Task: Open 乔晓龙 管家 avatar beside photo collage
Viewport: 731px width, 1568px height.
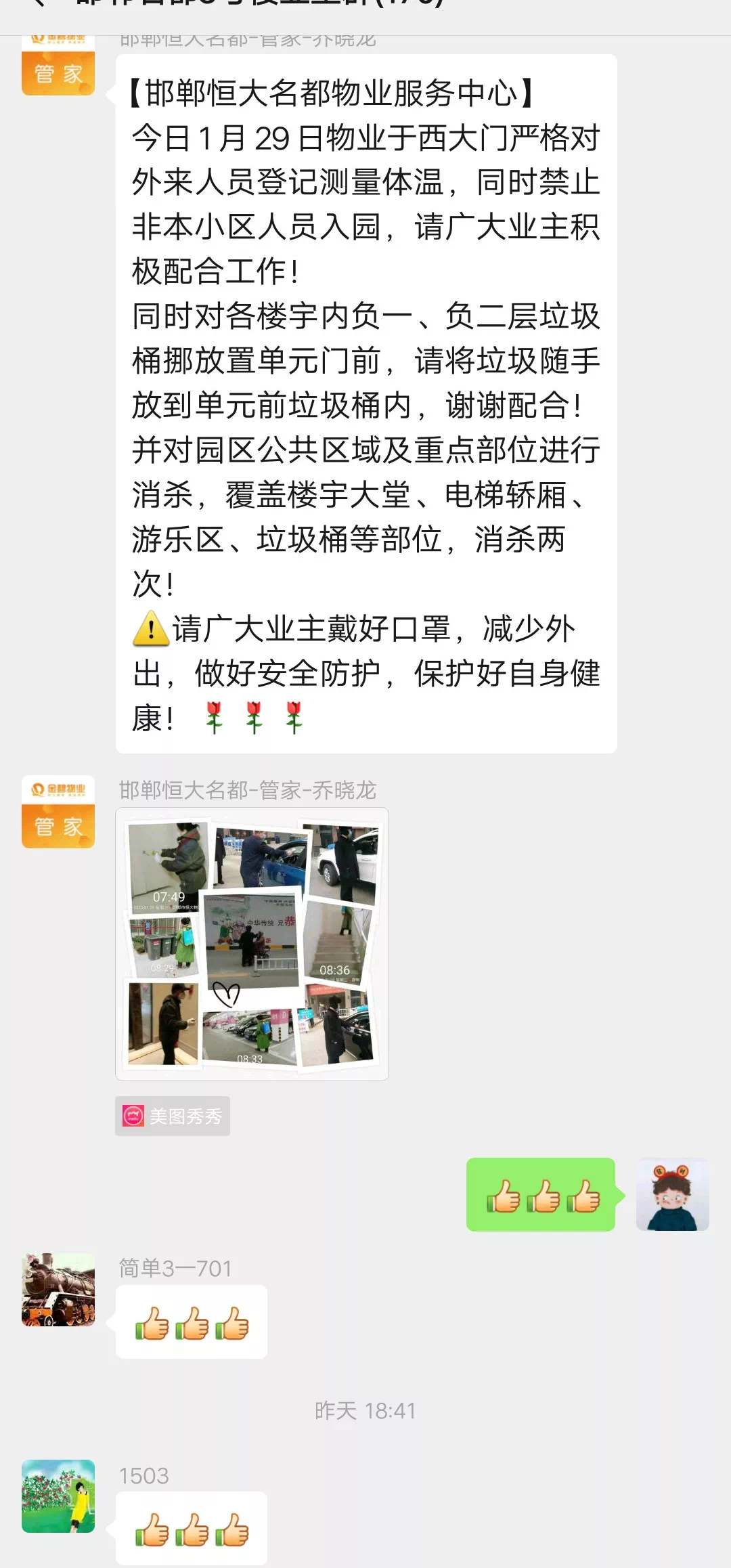Action: click(58, 811)
